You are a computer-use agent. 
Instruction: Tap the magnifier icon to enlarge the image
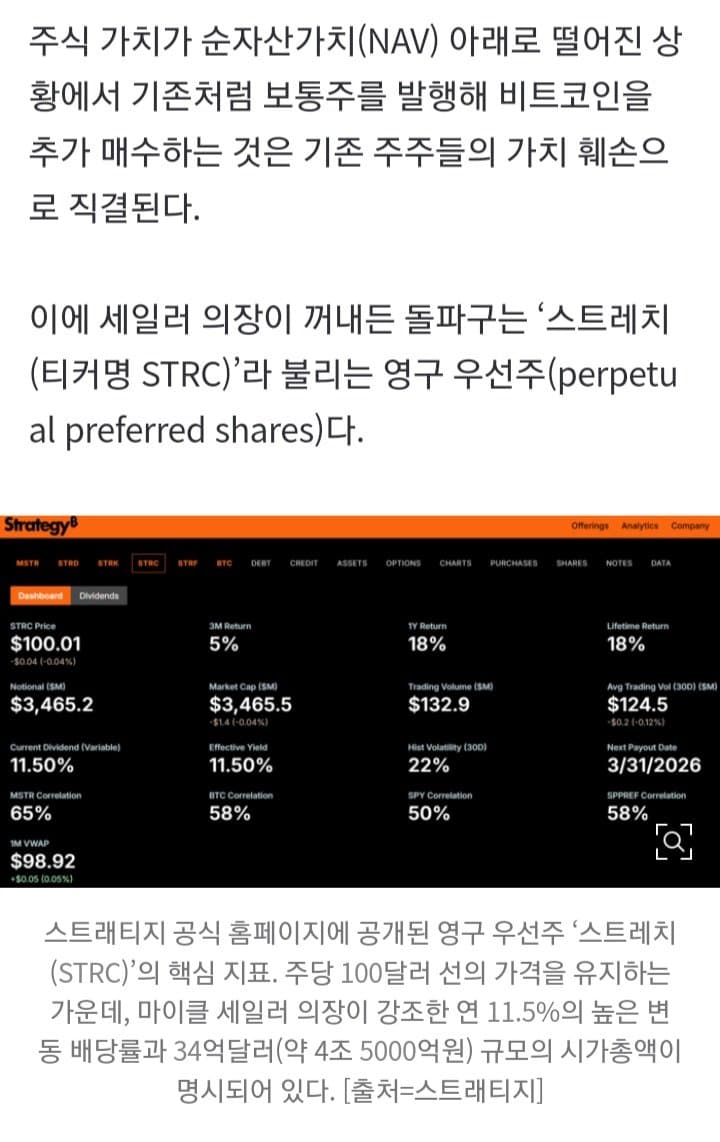pos(674,841)
